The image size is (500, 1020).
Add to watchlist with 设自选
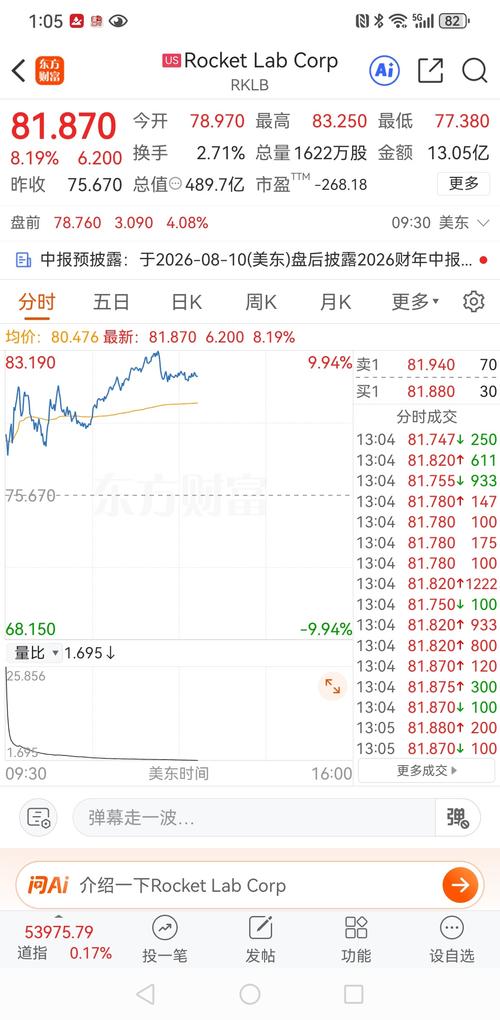coord(452,939)
